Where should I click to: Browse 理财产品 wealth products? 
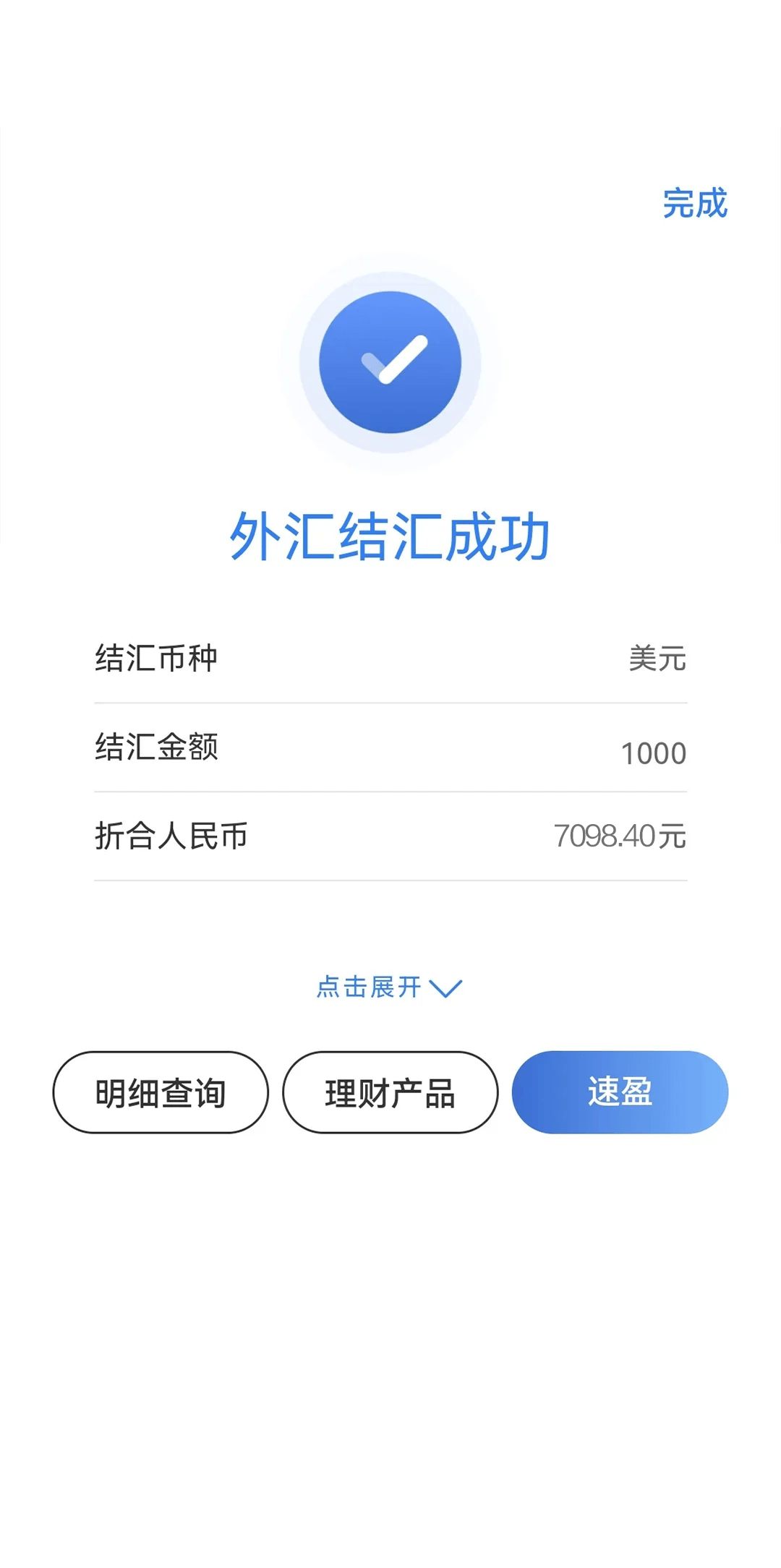pos(390,1092)
